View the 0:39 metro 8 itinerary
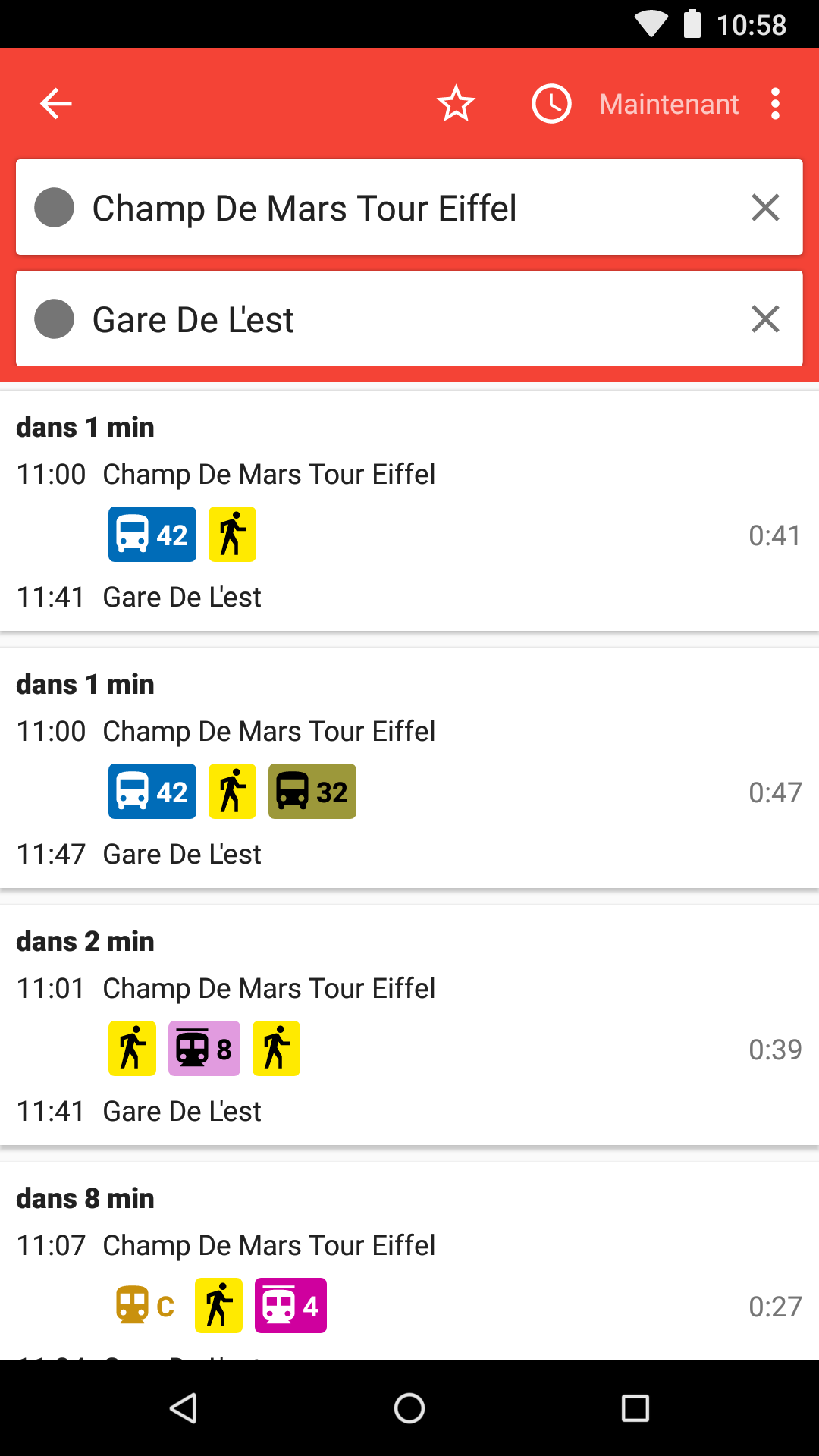 (x=409, y=1026)
